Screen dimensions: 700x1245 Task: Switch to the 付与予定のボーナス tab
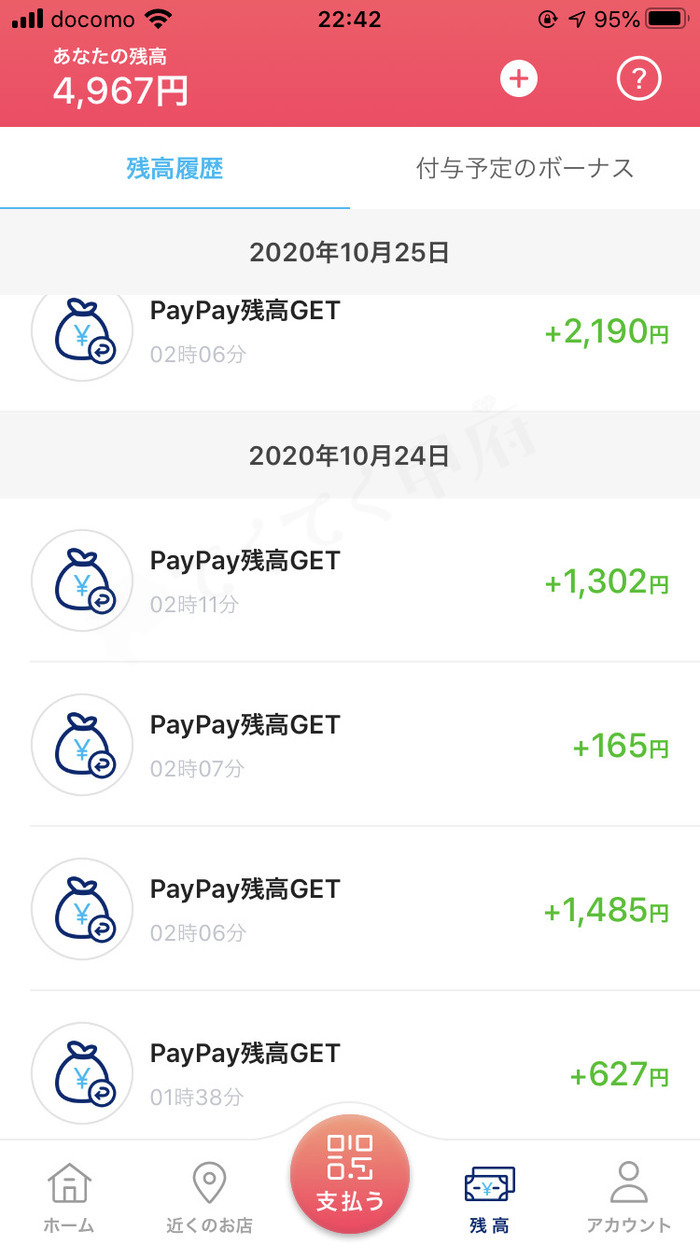(x=525, y=168)
